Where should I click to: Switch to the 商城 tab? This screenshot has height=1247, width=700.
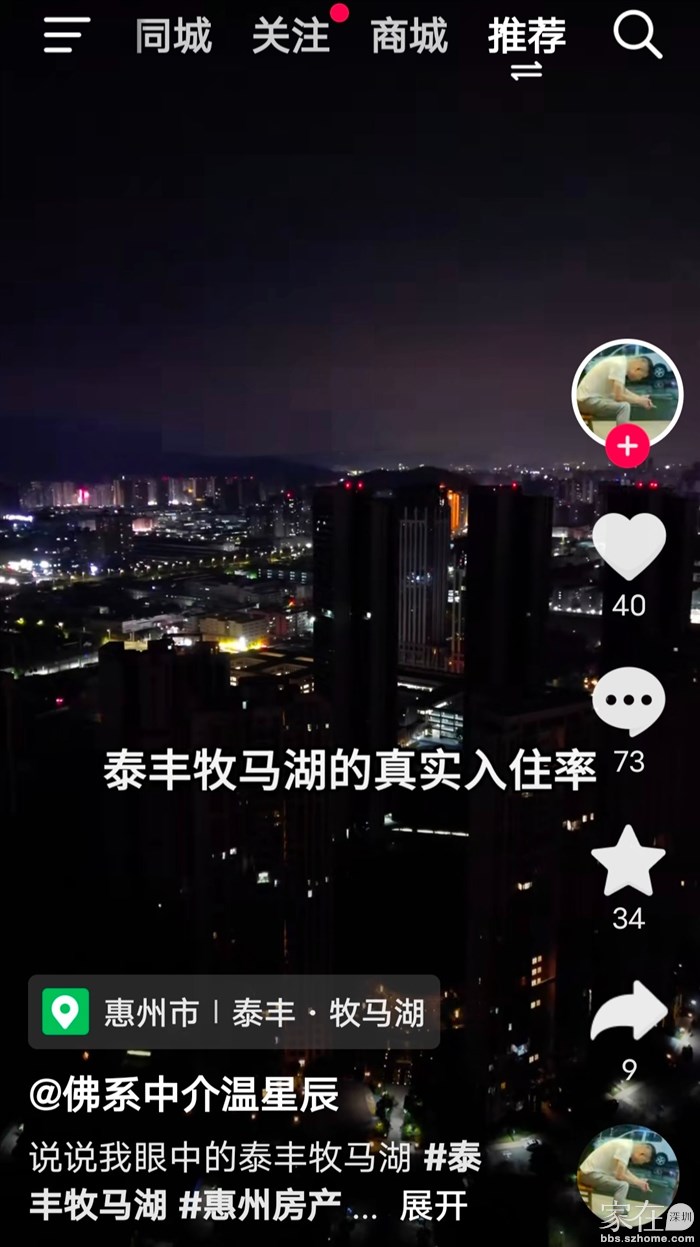(409, 37)
